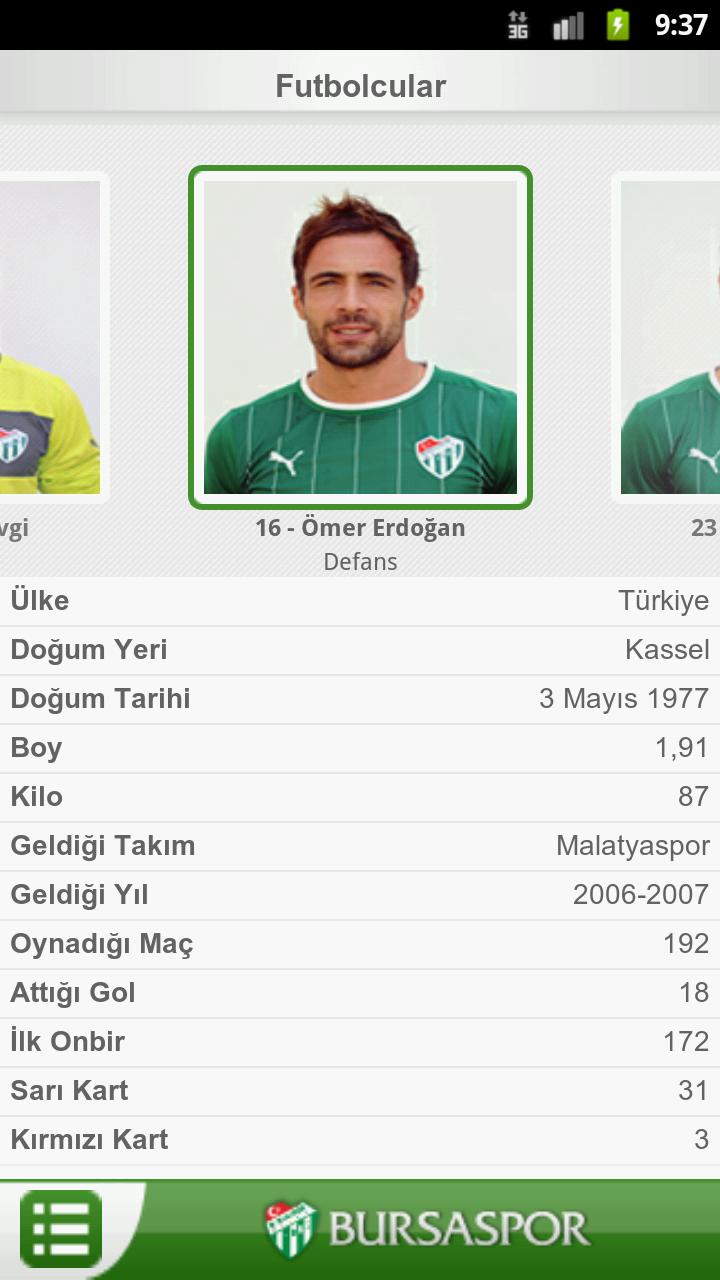Tap the player name 16 - Ömer Erdoğan
720x1280 pixels.
361,527
